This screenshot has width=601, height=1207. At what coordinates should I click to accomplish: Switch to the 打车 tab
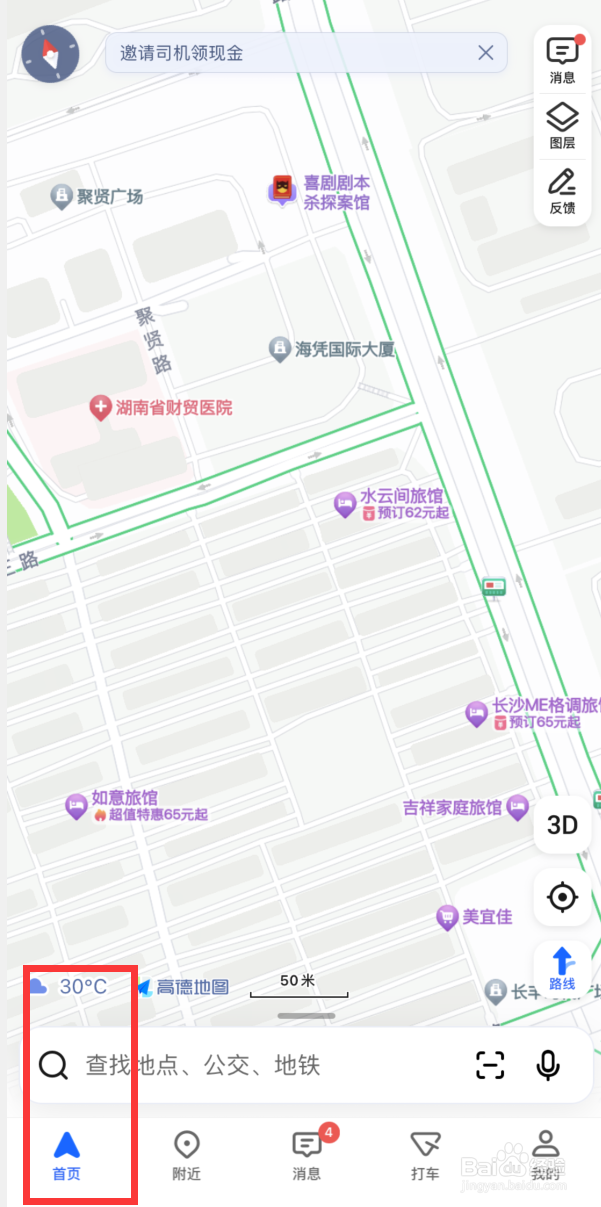426,1156
